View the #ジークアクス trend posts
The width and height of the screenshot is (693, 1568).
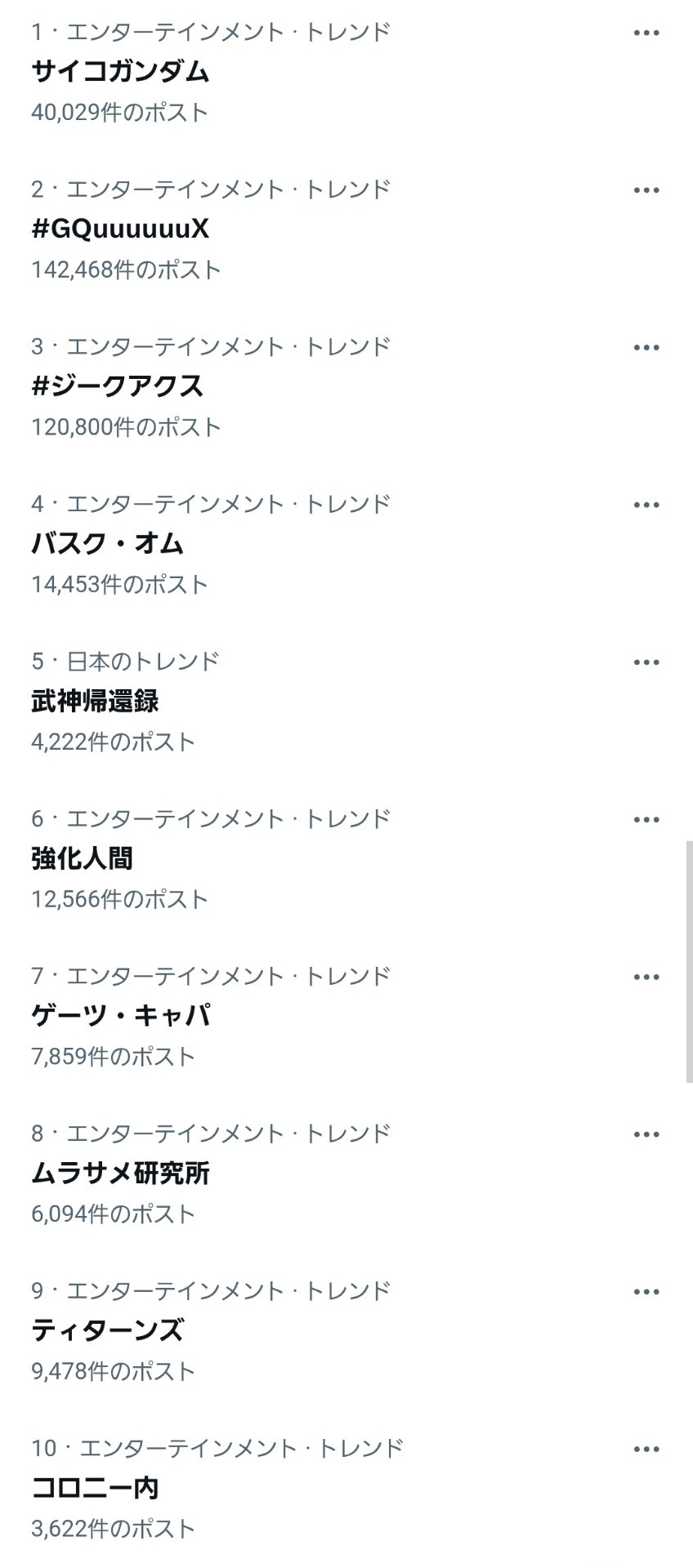point(118,386)
